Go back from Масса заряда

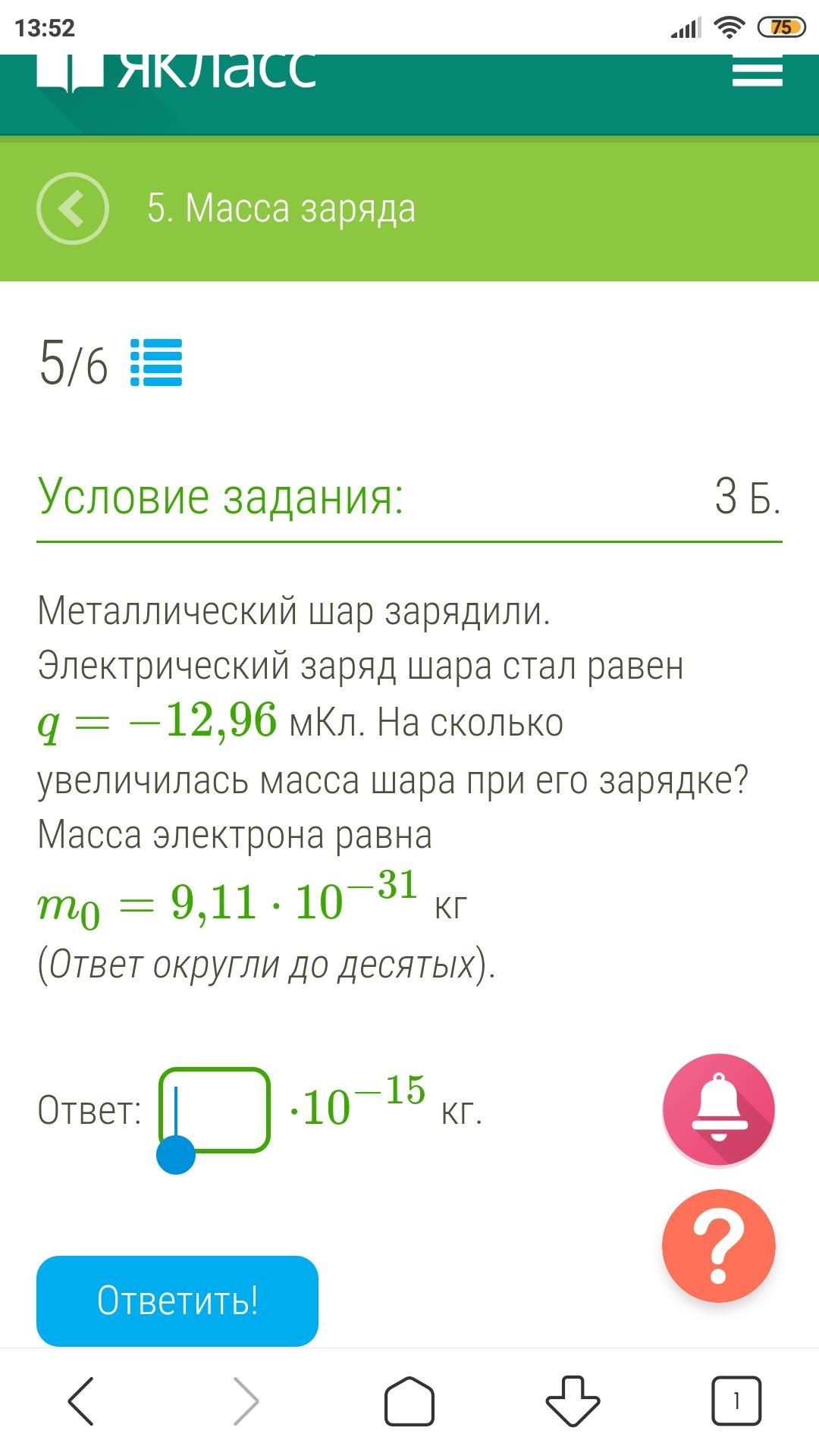tap(73, 209)
